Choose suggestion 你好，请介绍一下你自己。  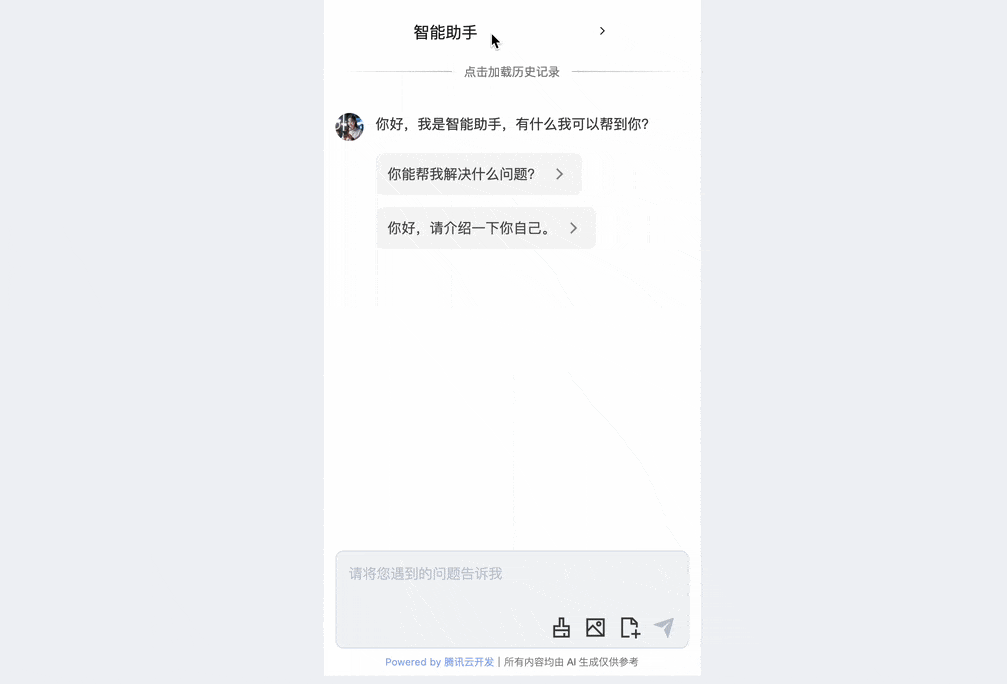(x=485, y=228)
